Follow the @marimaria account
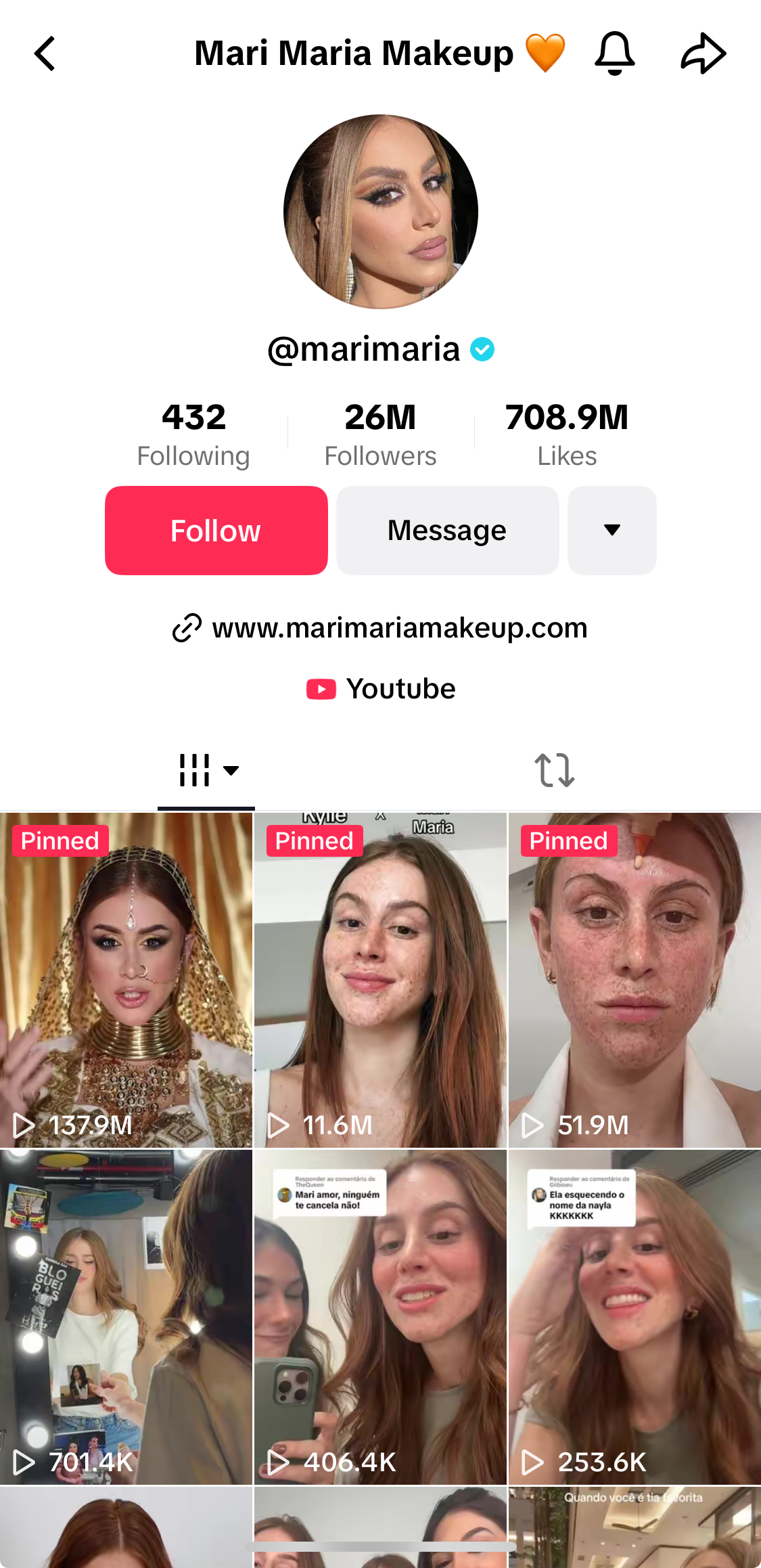Screen dimensions: 761x1568 tap(216, 531)
